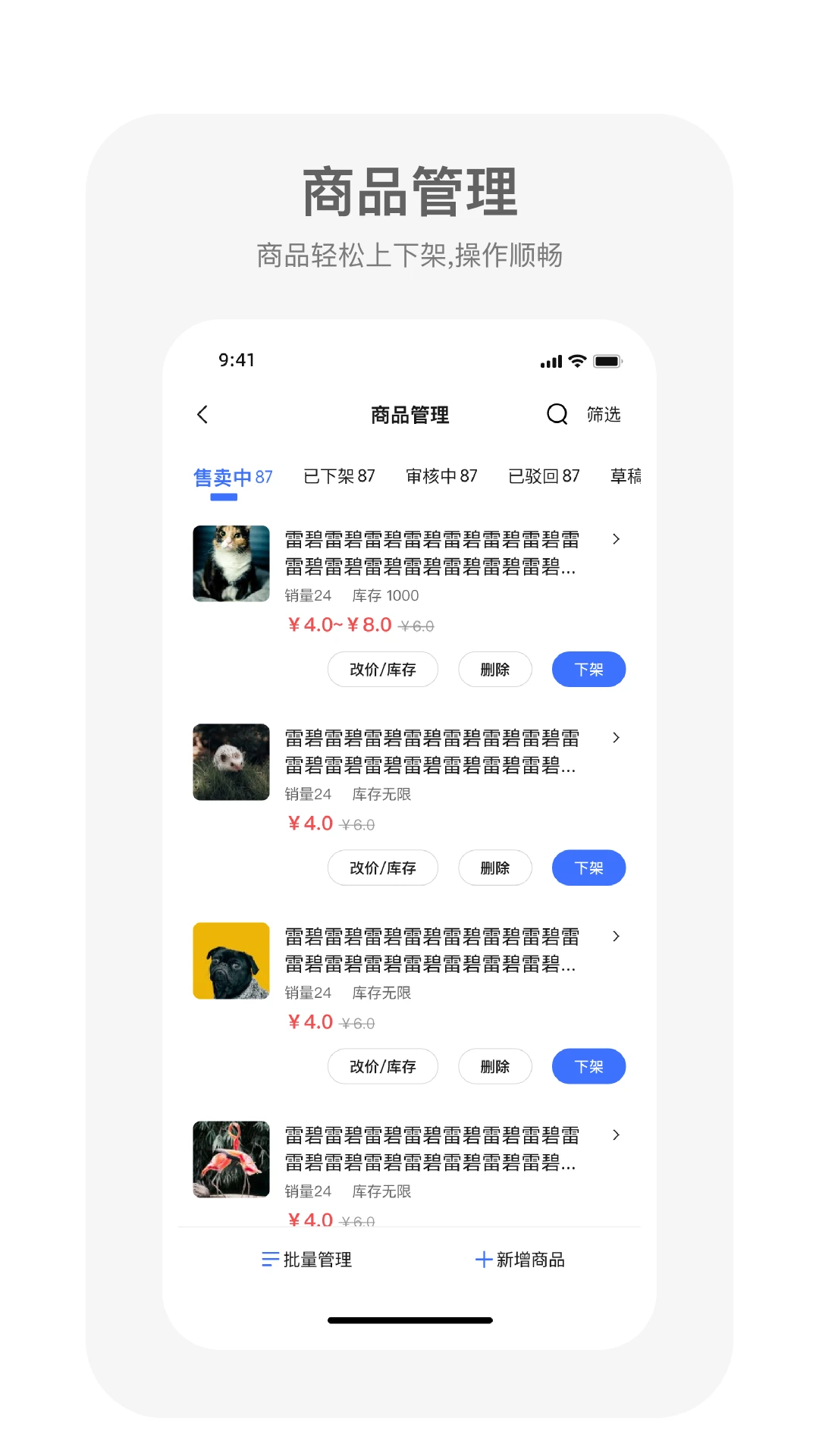
Task: Tap the back arrow to leave 商品管理
Action: point(202,415)
